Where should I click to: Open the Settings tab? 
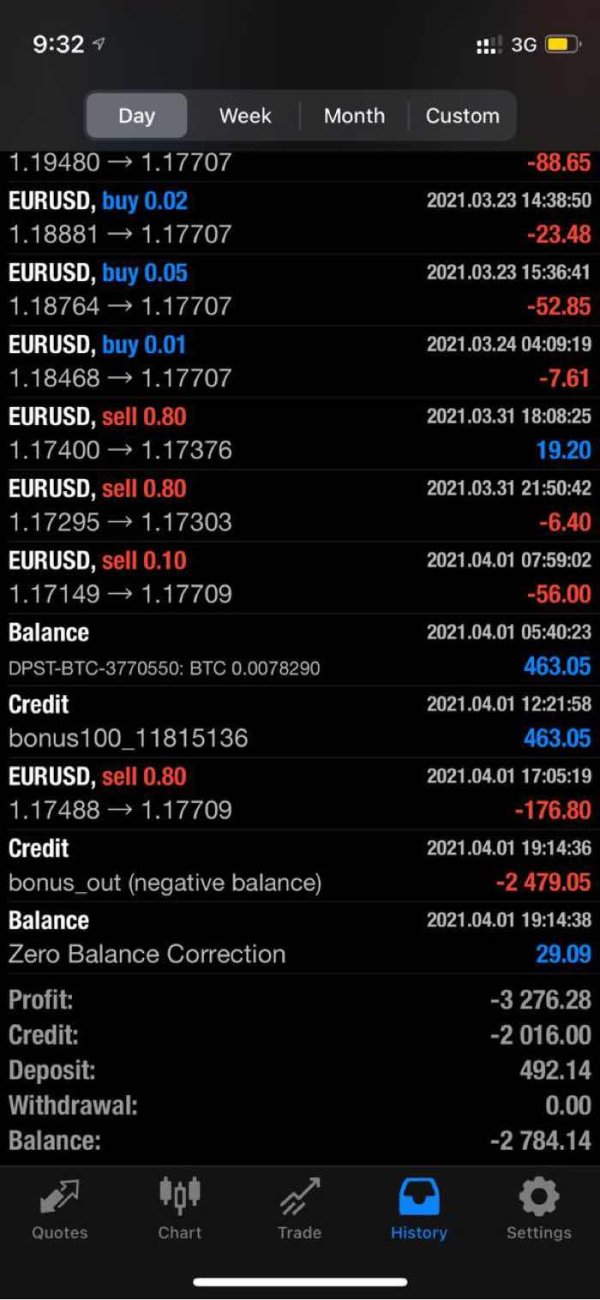click(x=538, y=1208)
